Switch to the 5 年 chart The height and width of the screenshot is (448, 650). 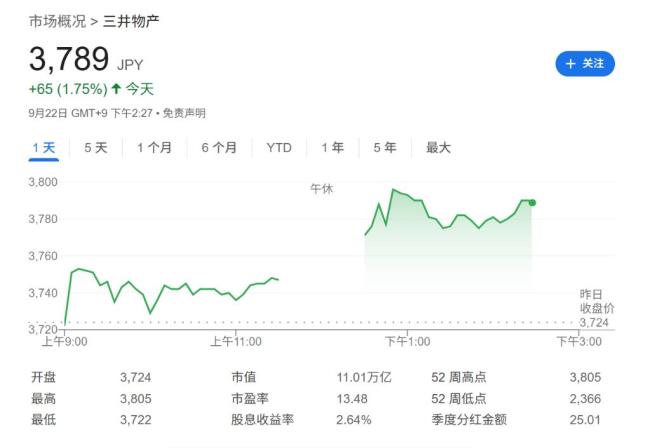point(384,148)
